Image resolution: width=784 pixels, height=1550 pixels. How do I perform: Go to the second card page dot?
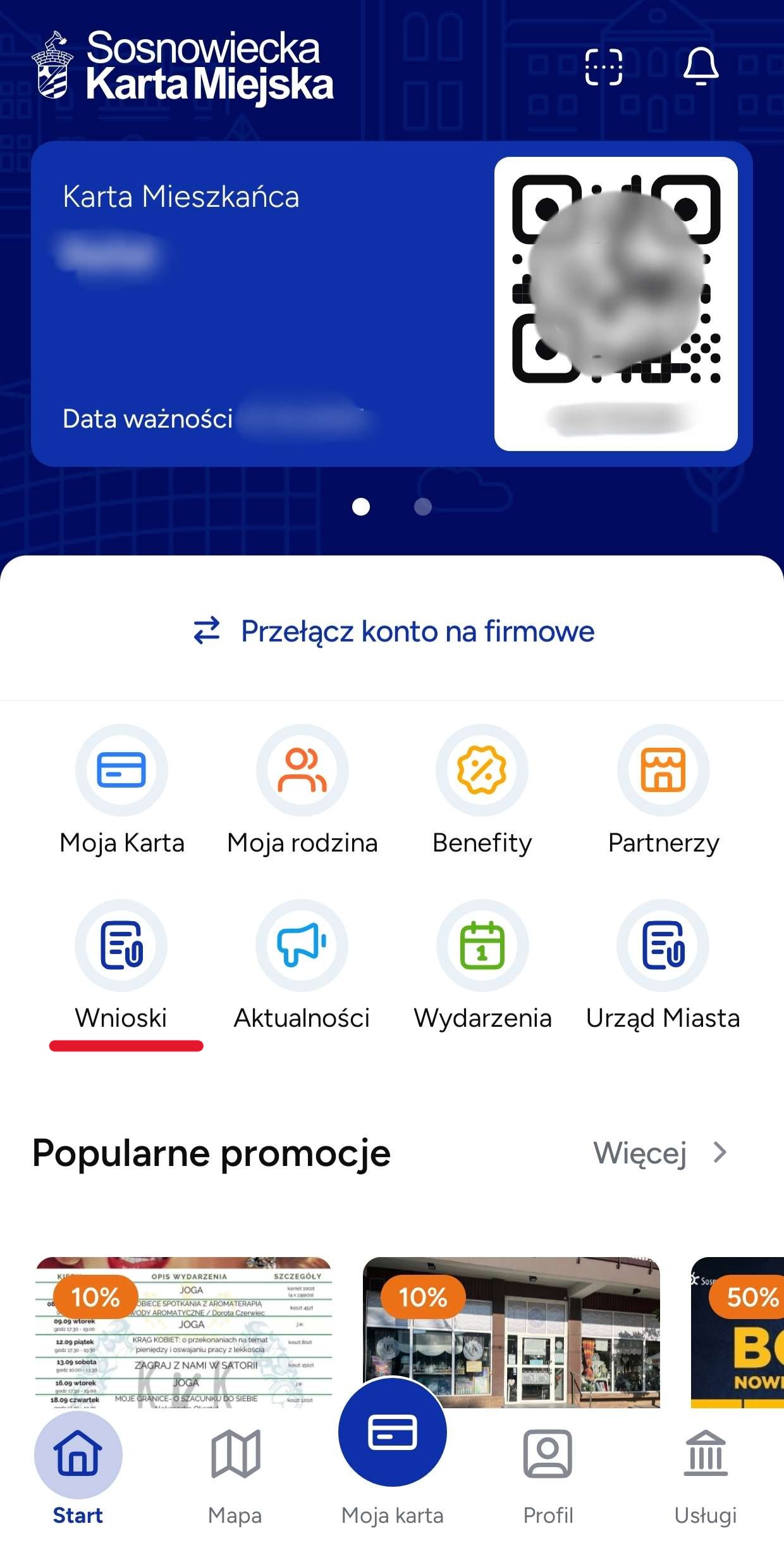[x=422, y=506]
